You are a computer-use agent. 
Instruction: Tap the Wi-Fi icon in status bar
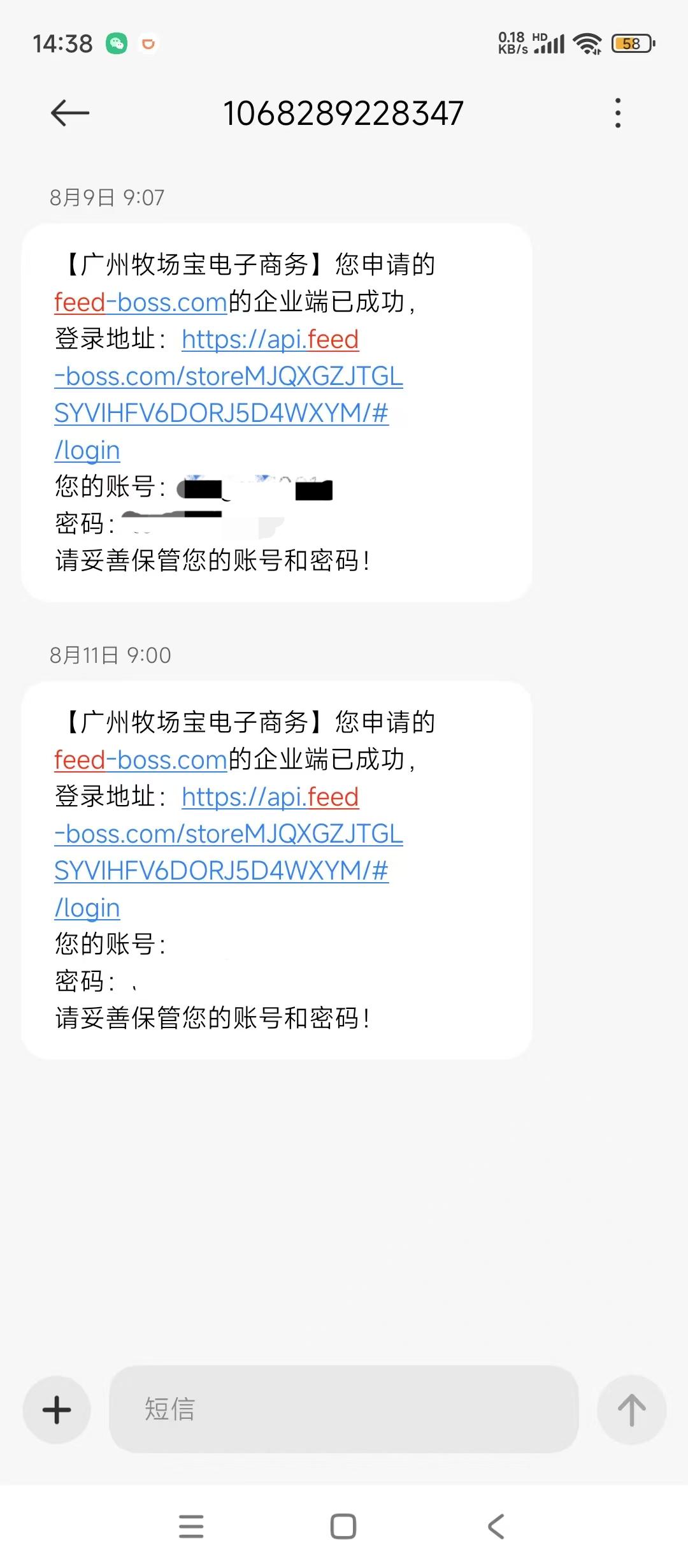(x=585, y=43)
